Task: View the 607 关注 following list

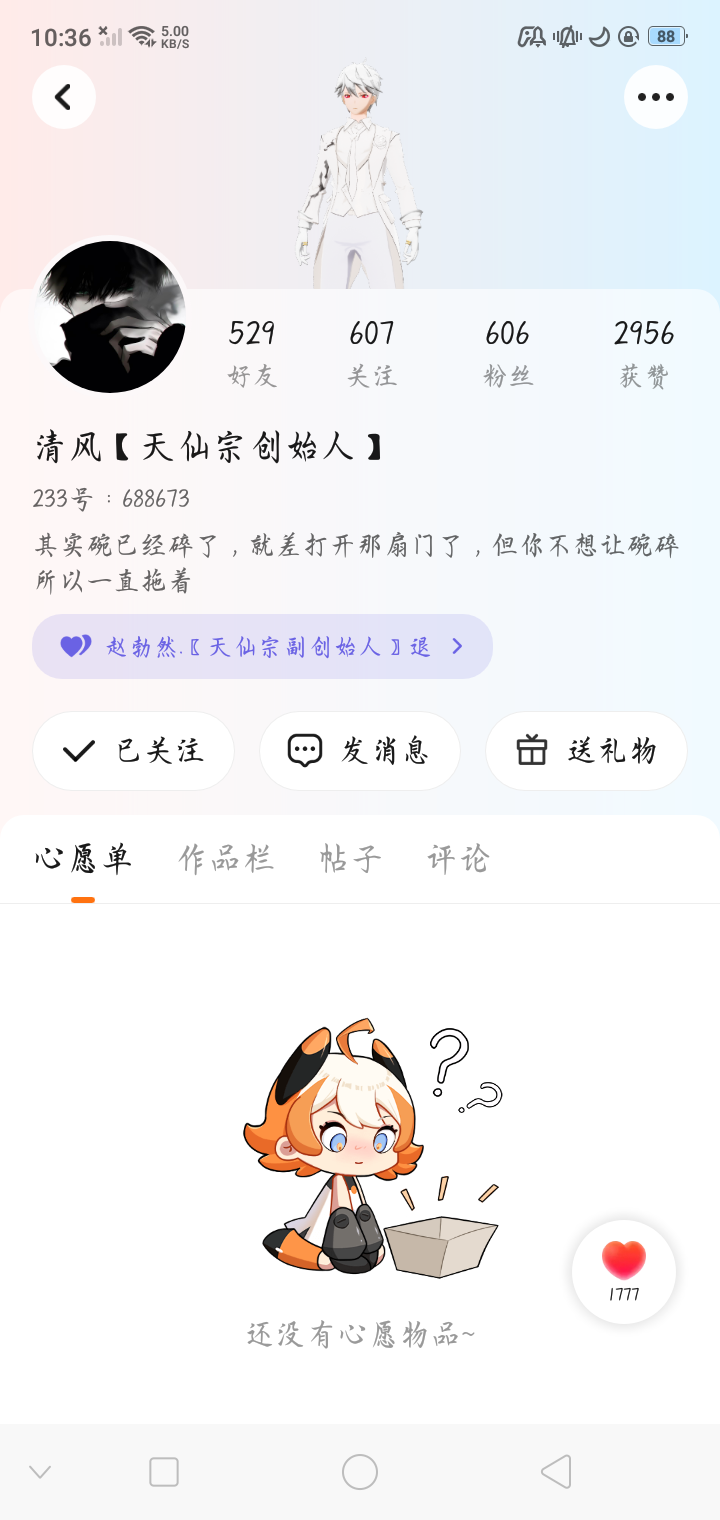Action: (x=372, y=352)
